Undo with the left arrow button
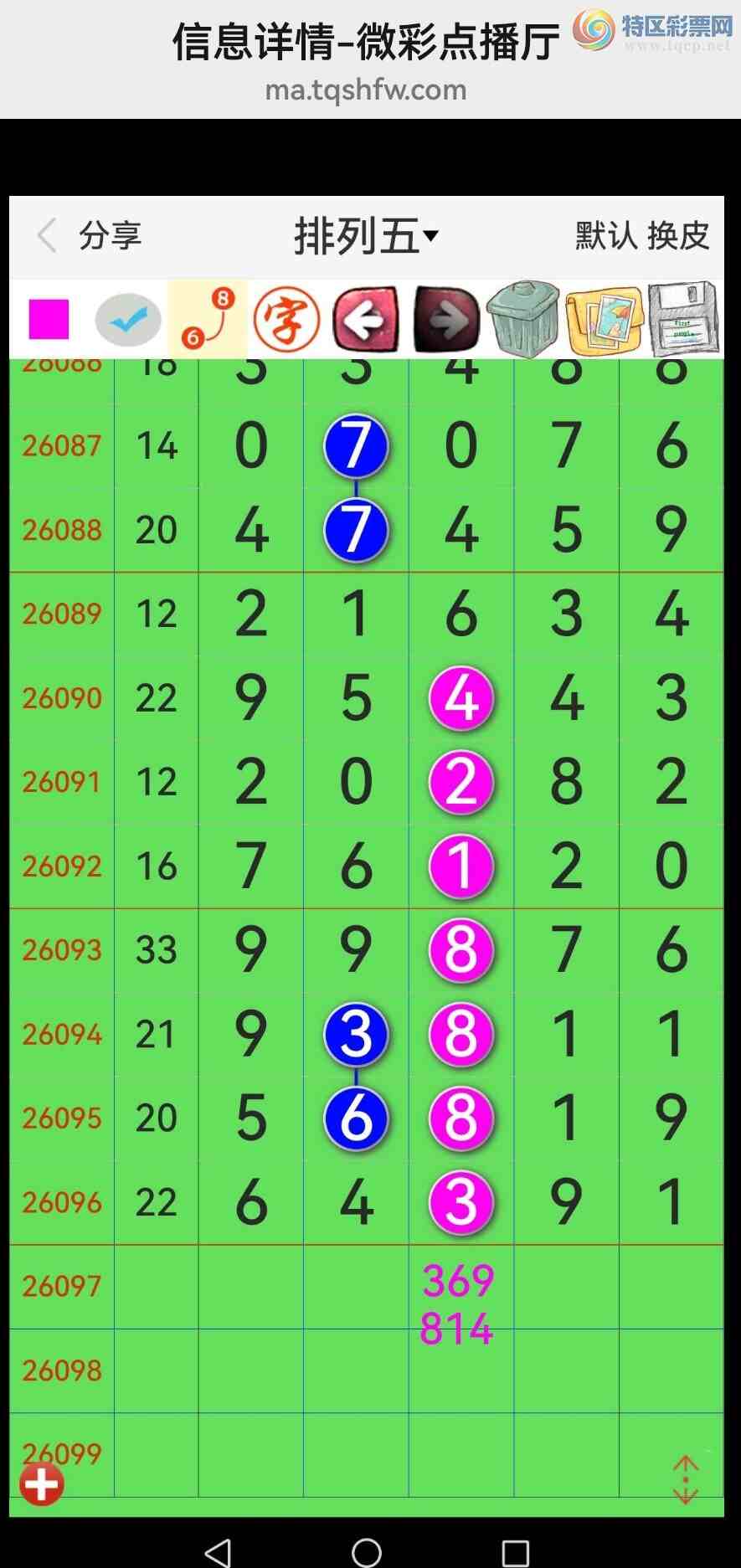 (x=366, y=319)
